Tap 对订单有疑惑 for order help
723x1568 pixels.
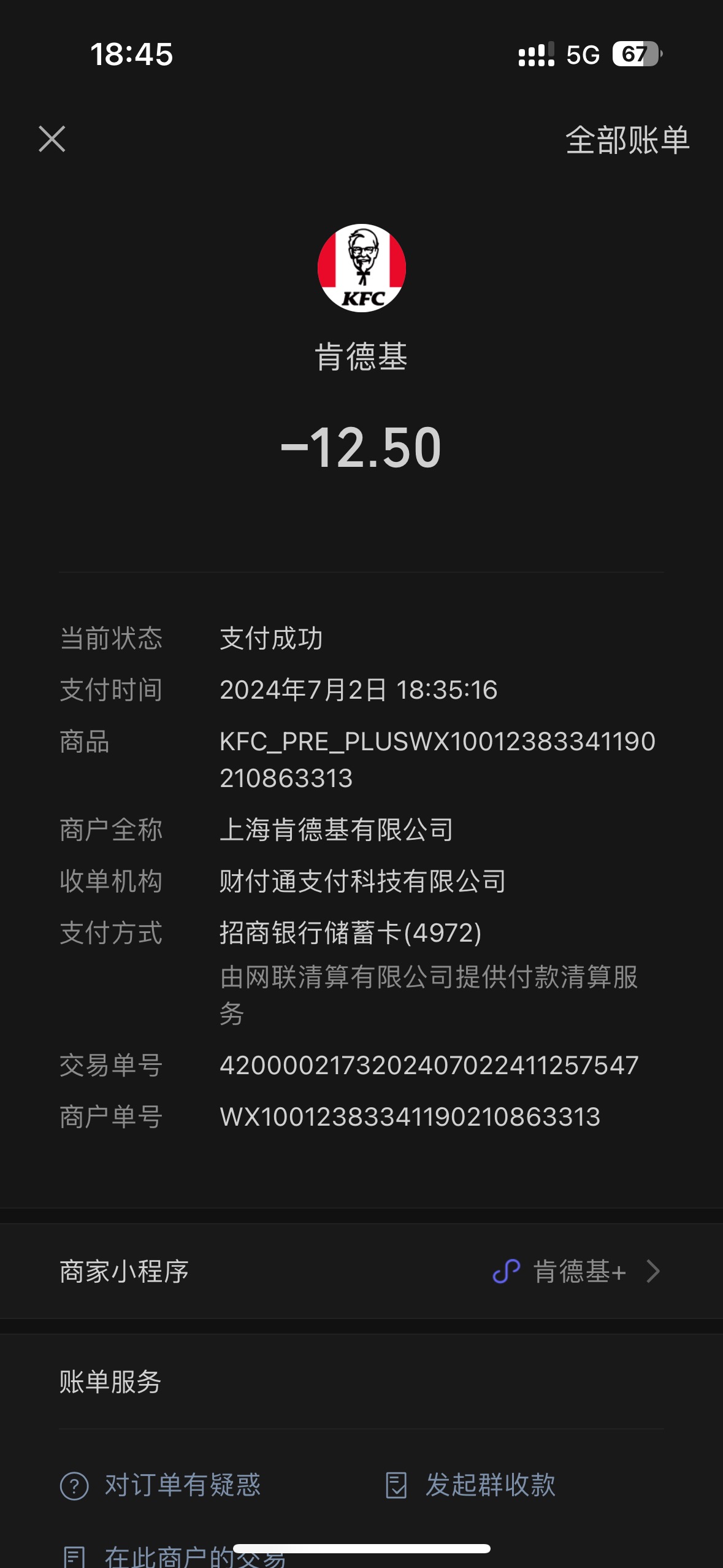161,1485
